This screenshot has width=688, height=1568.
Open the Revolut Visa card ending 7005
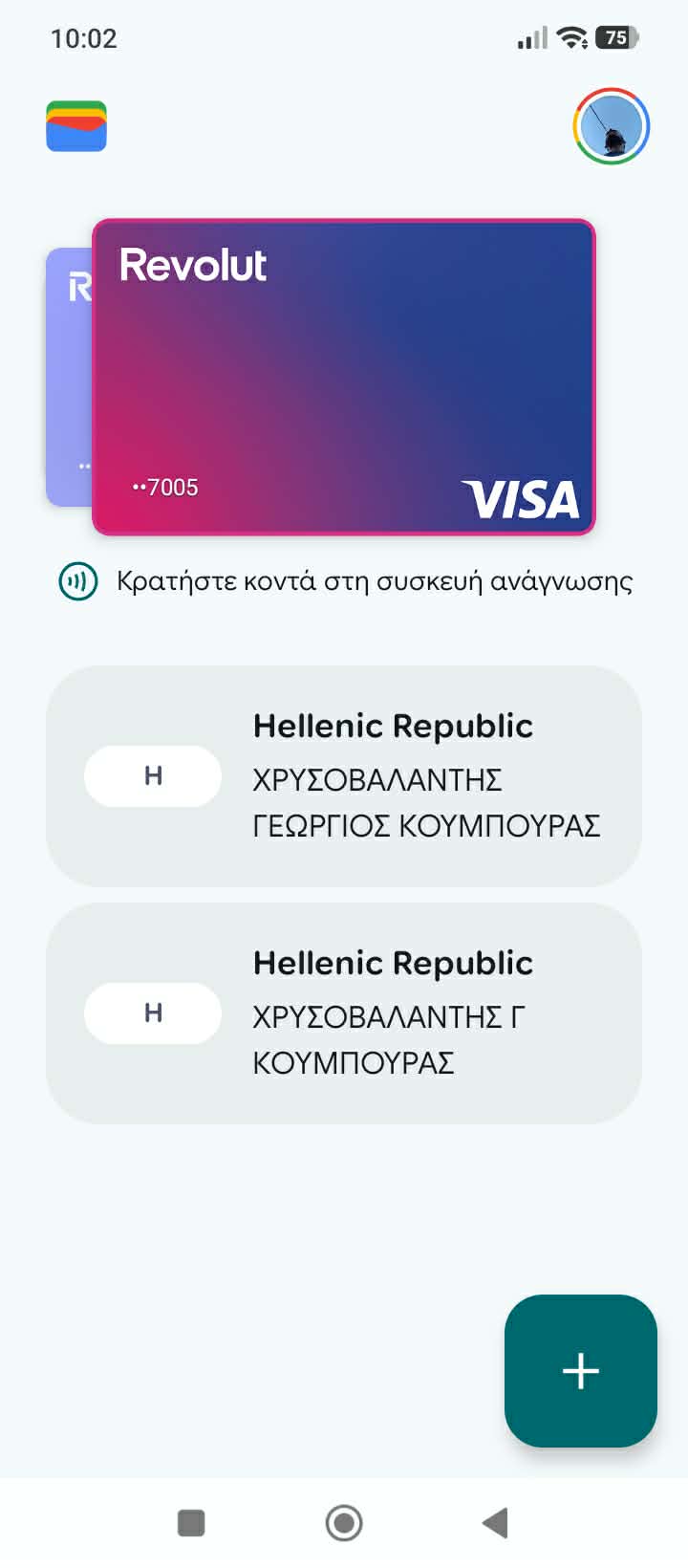pyautogui.click(x=344, y=377)
